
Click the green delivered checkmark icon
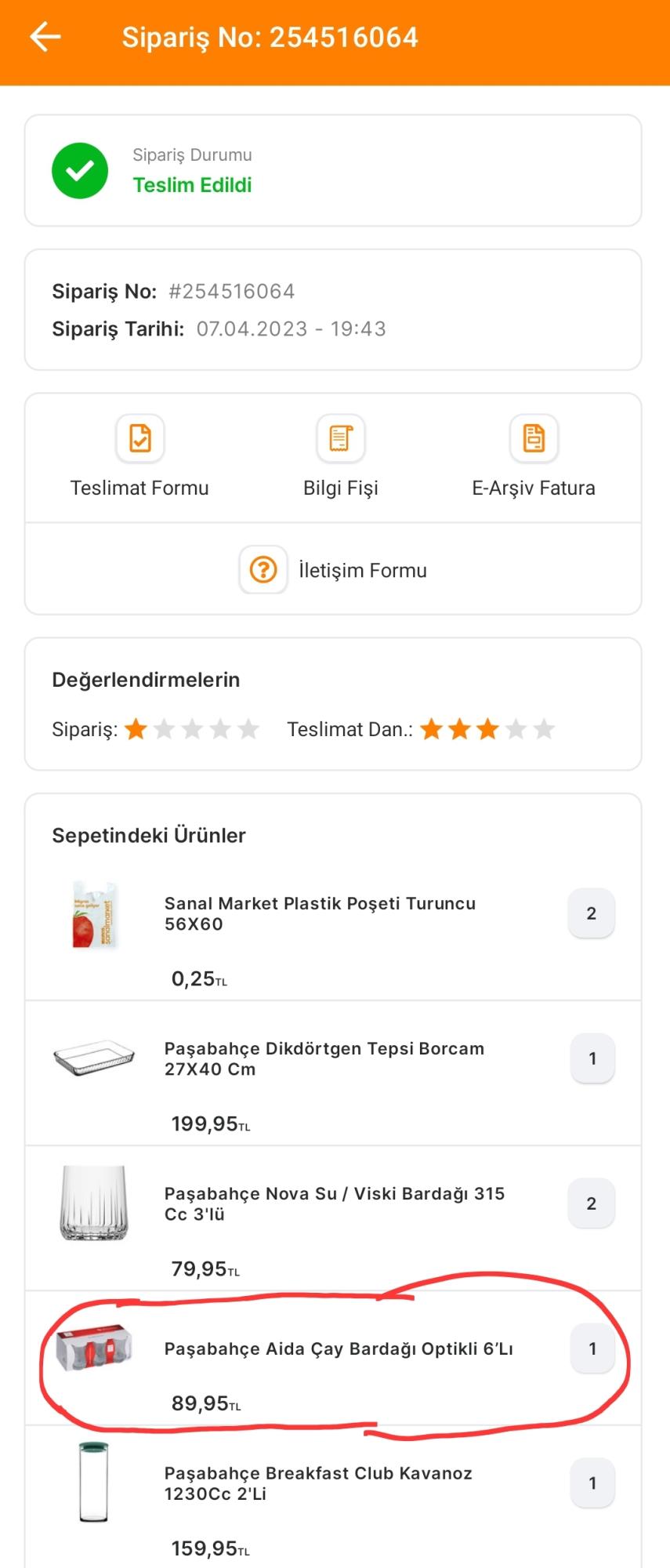coord(79,169)
